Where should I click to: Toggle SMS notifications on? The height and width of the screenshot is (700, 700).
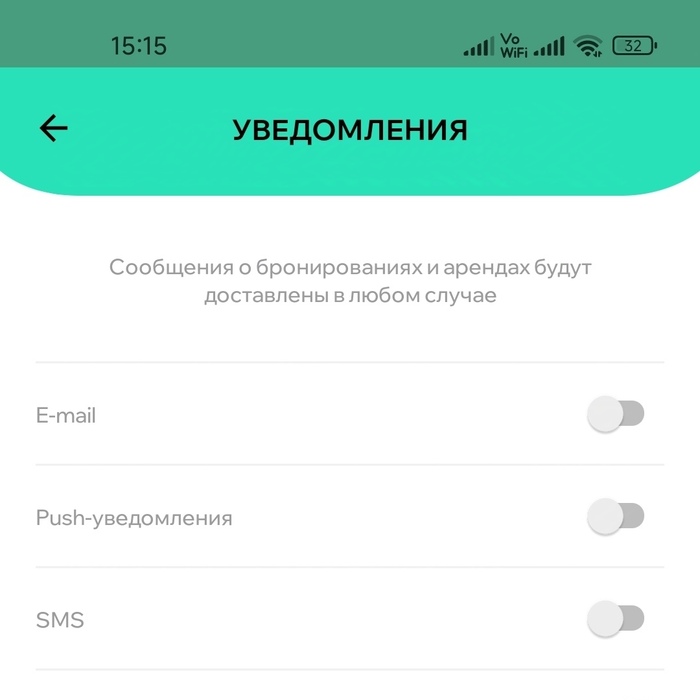point(616,619)
